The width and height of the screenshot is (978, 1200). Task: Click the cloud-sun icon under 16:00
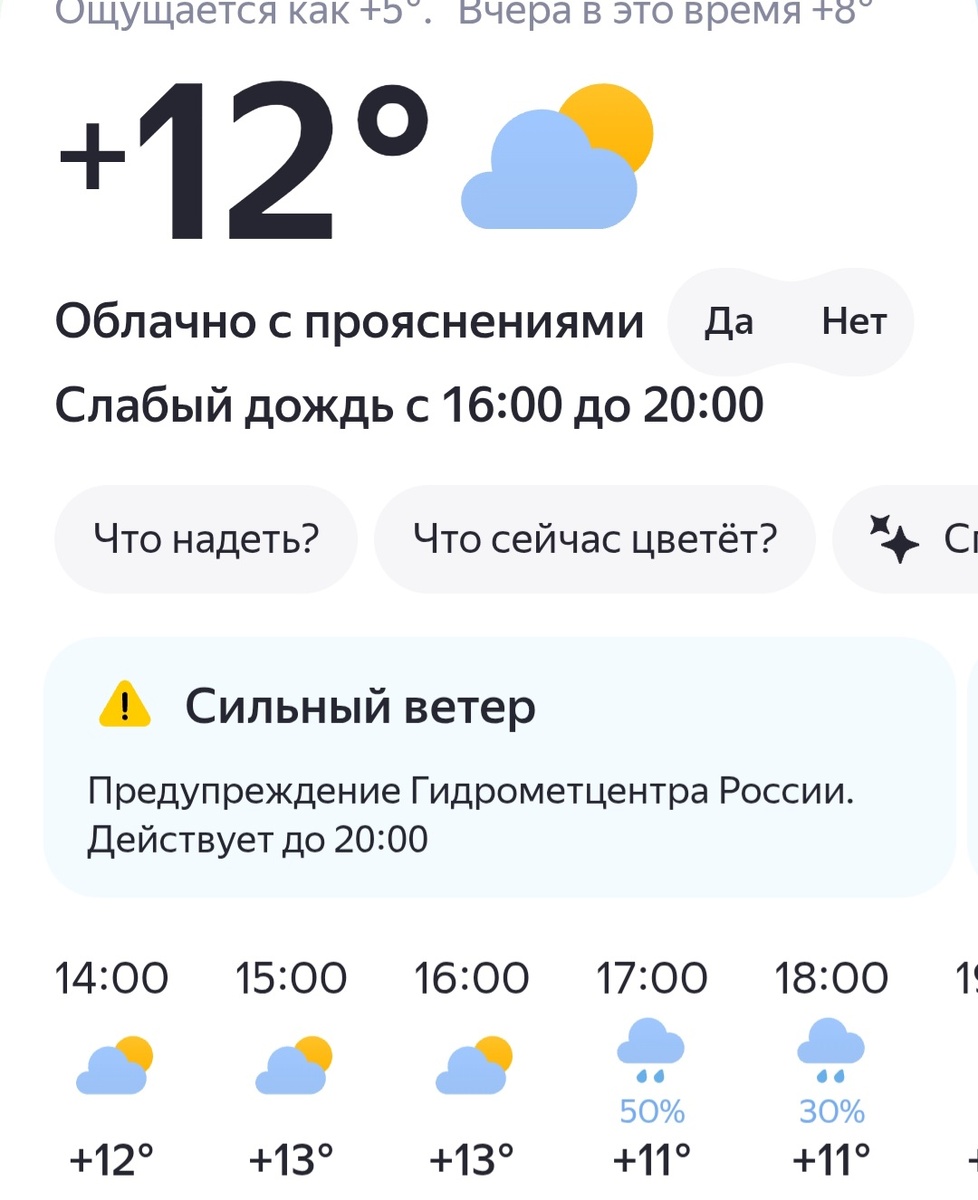473,1063
